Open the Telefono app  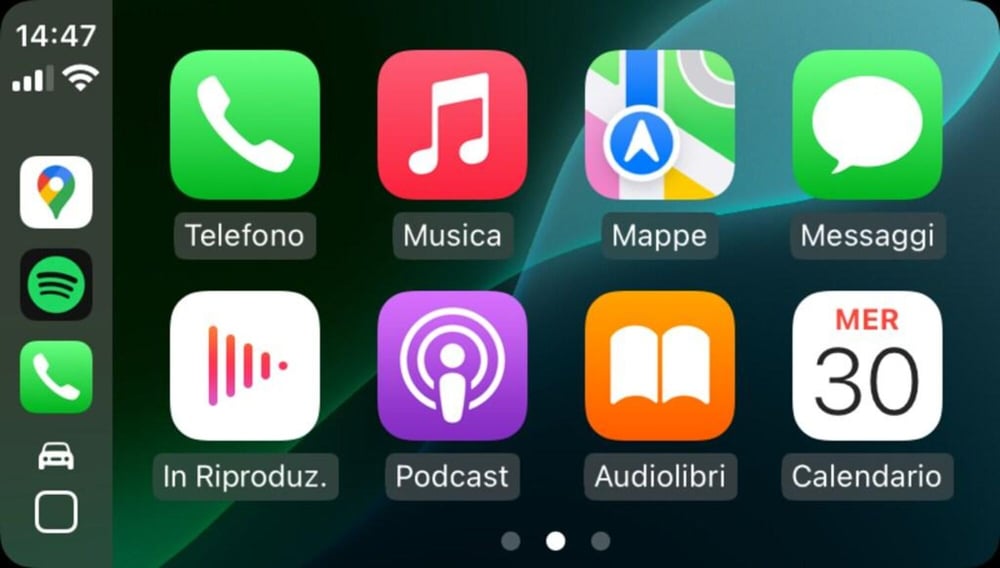(244, 125)
